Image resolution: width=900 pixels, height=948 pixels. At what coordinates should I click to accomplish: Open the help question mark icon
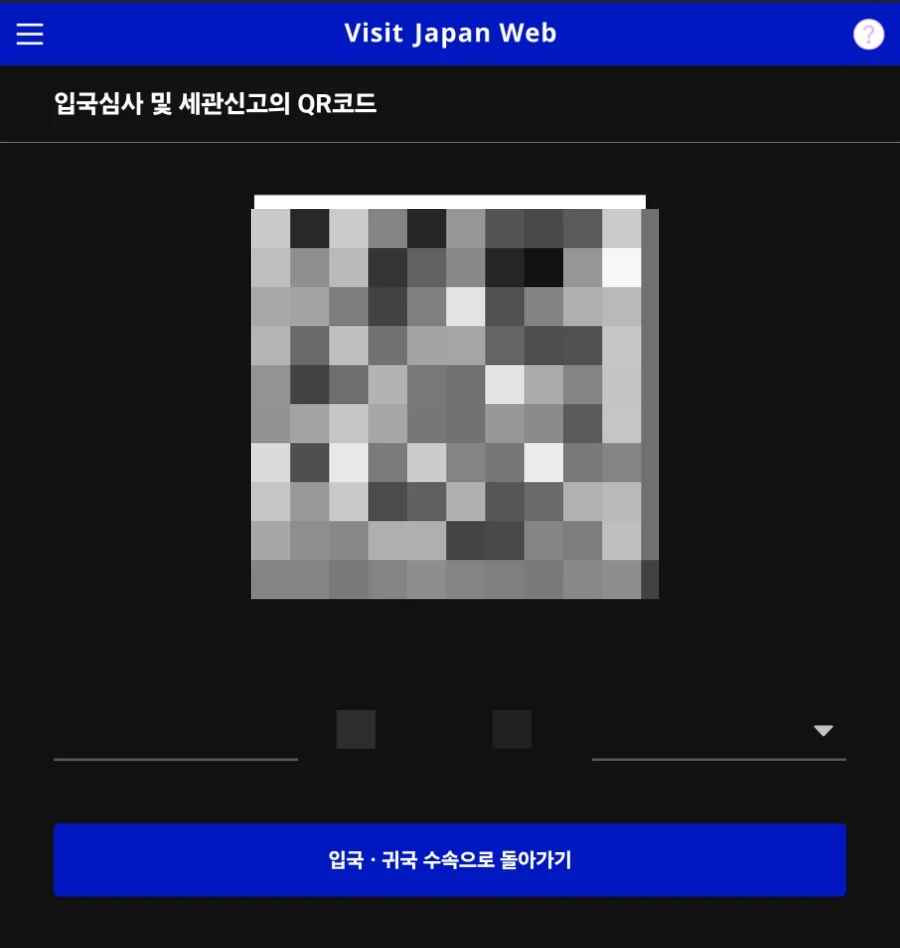(868, 34)
